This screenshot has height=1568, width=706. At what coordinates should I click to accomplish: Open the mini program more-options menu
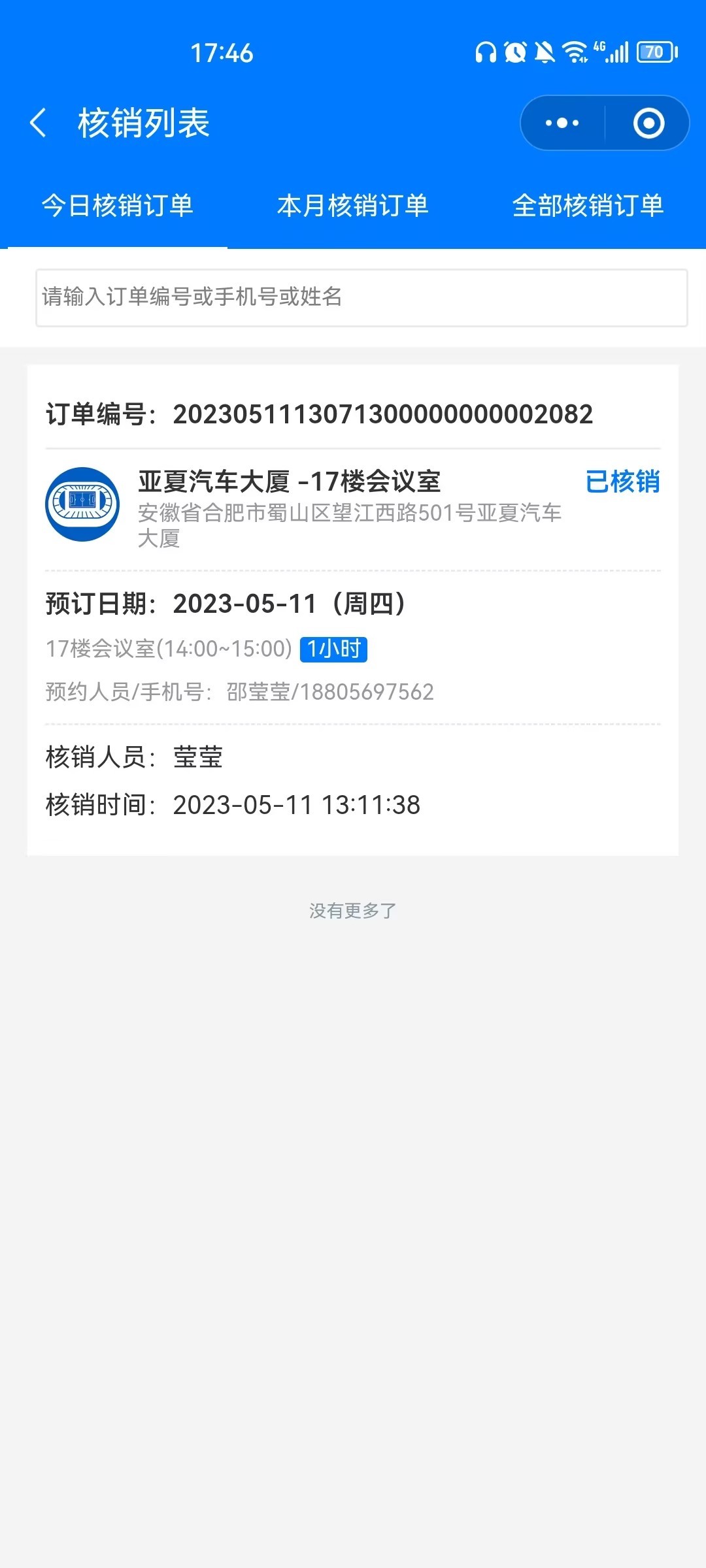coord(562,123)
